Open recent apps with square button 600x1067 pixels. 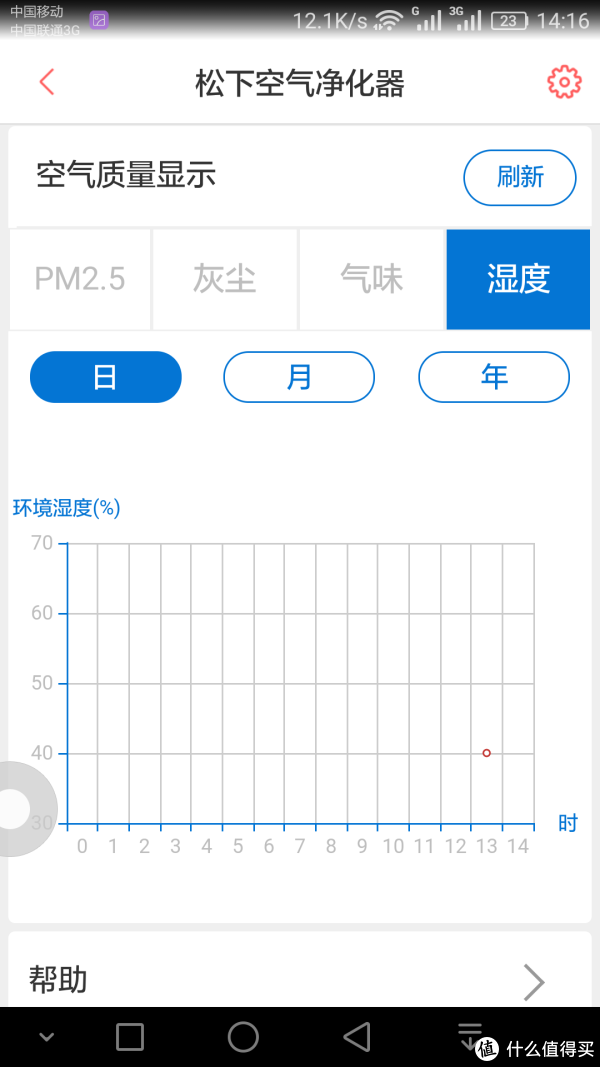[x=129, y=1036]
